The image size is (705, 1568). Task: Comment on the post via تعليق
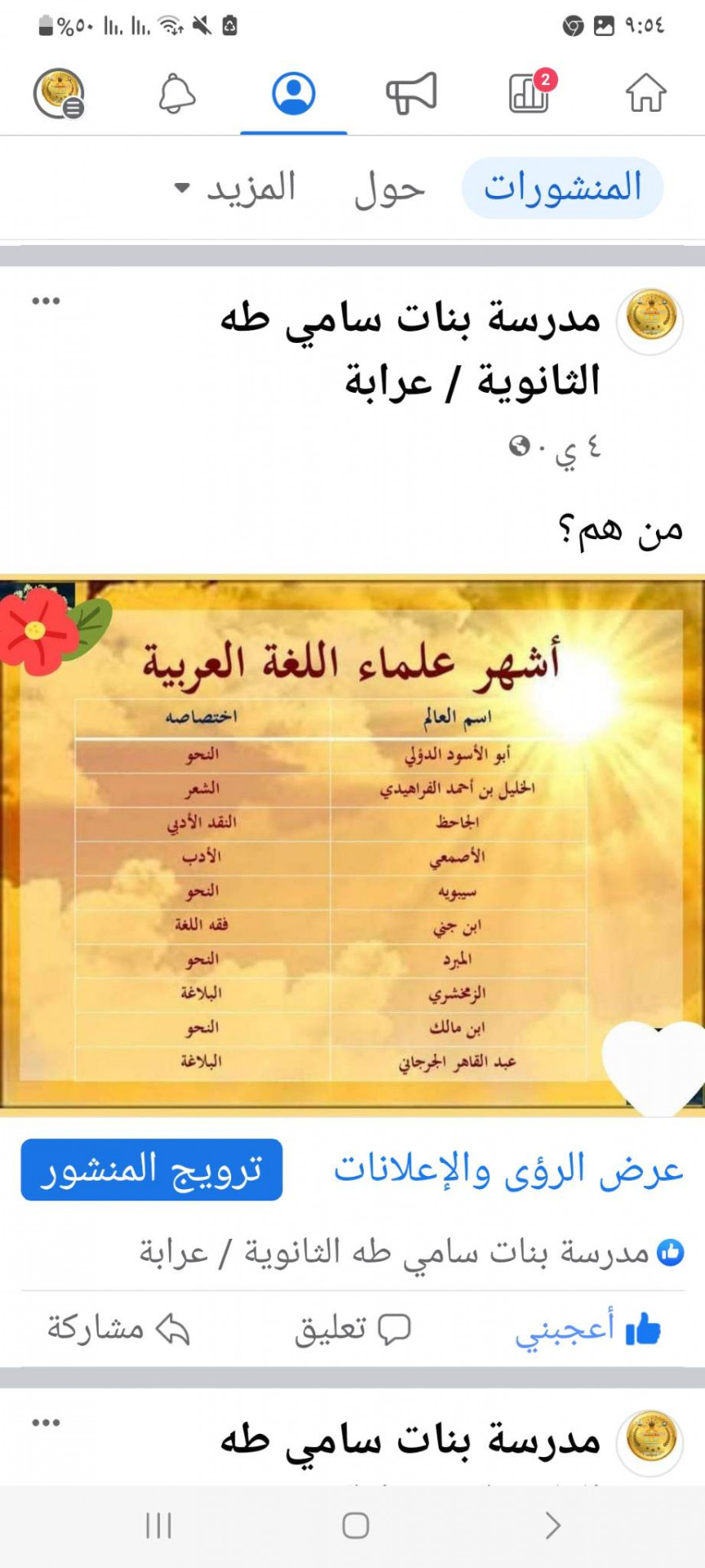tap(352, 1329)
